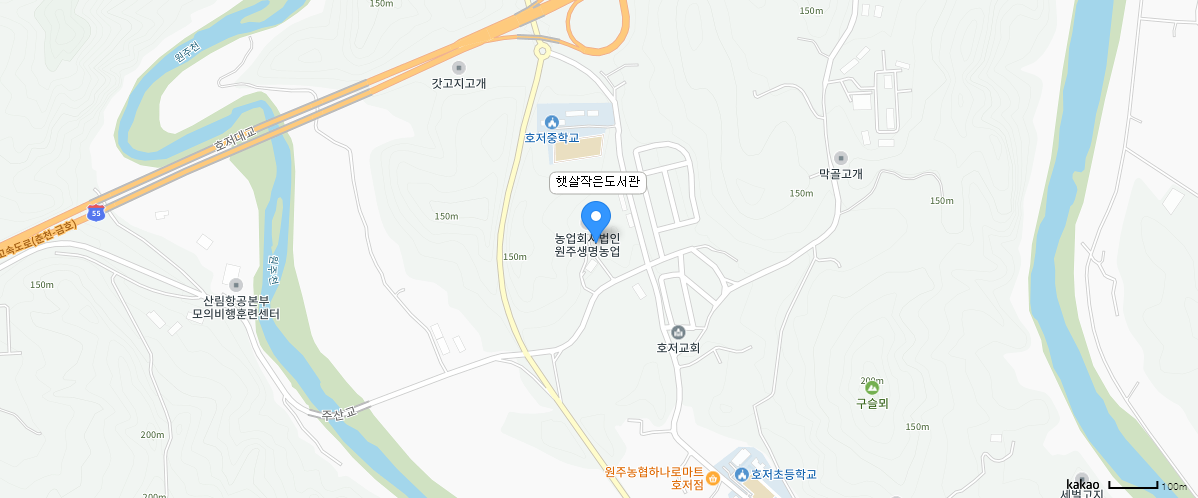Open the 햇살작은도서관 place label
The image size is (1198, 498).
(x=597, y=182)
